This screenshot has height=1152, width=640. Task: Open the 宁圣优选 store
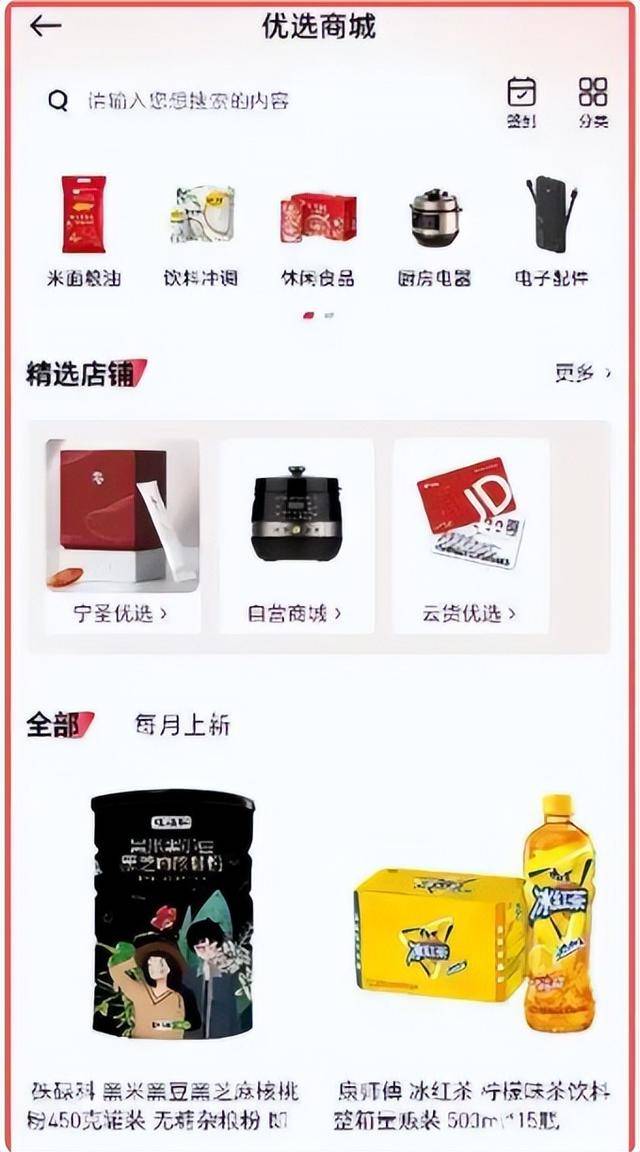point(122,535)
